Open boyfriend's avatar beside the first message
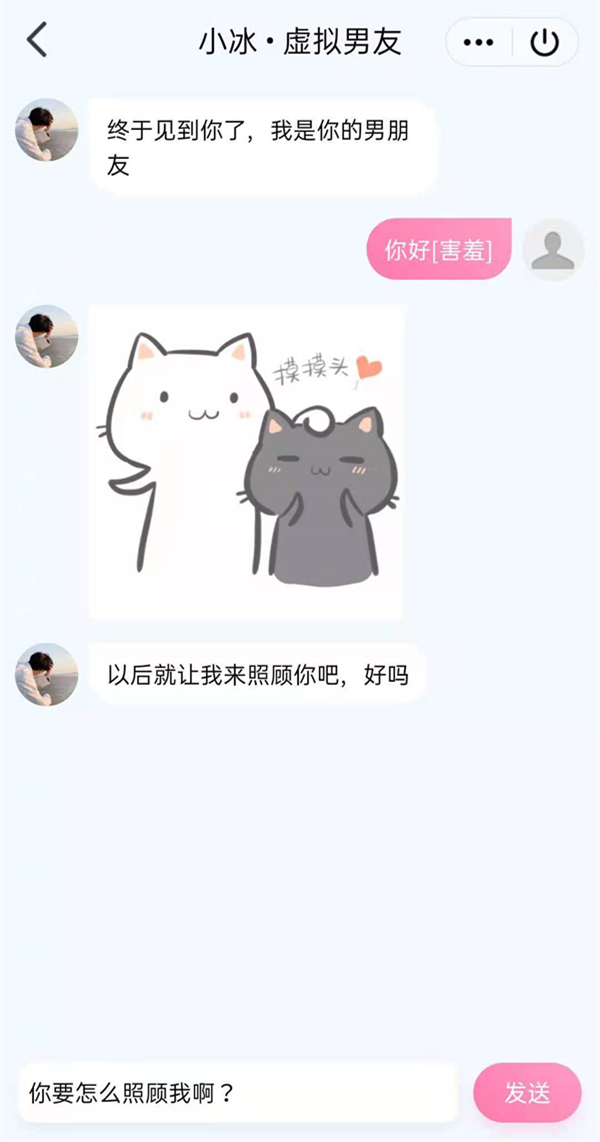The width and height of the screenshot is (600, 1142). click(x=47, y=130)
